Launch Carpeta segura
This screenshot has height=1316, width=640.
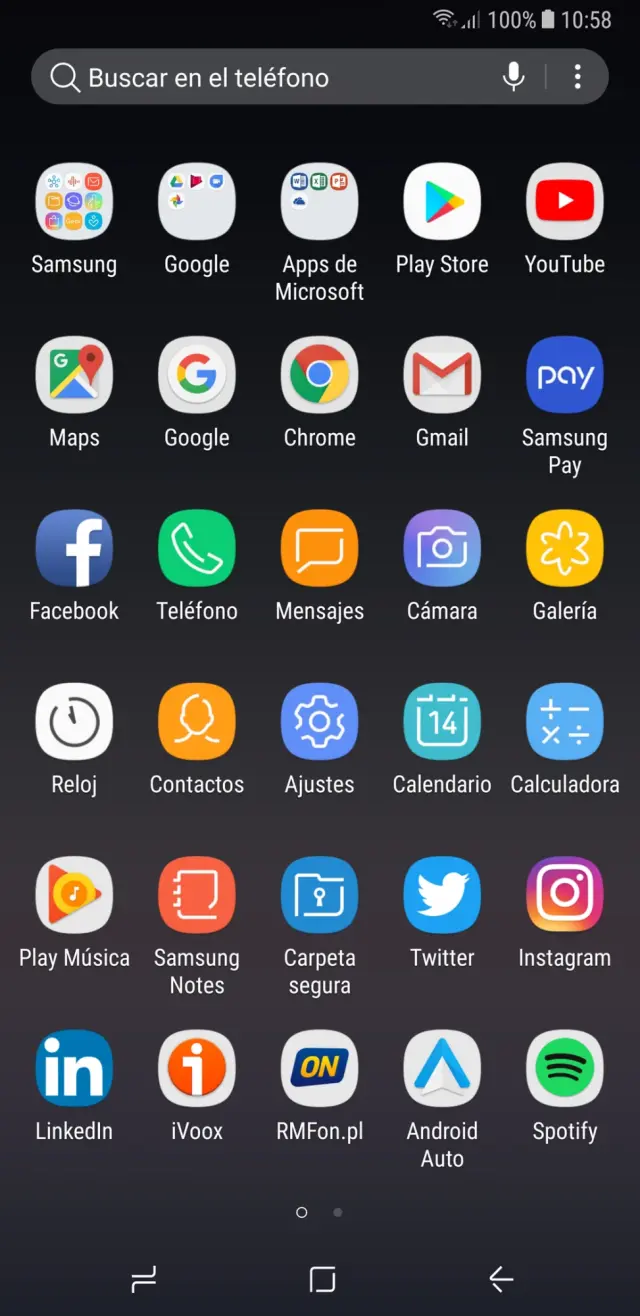point(319,895)
